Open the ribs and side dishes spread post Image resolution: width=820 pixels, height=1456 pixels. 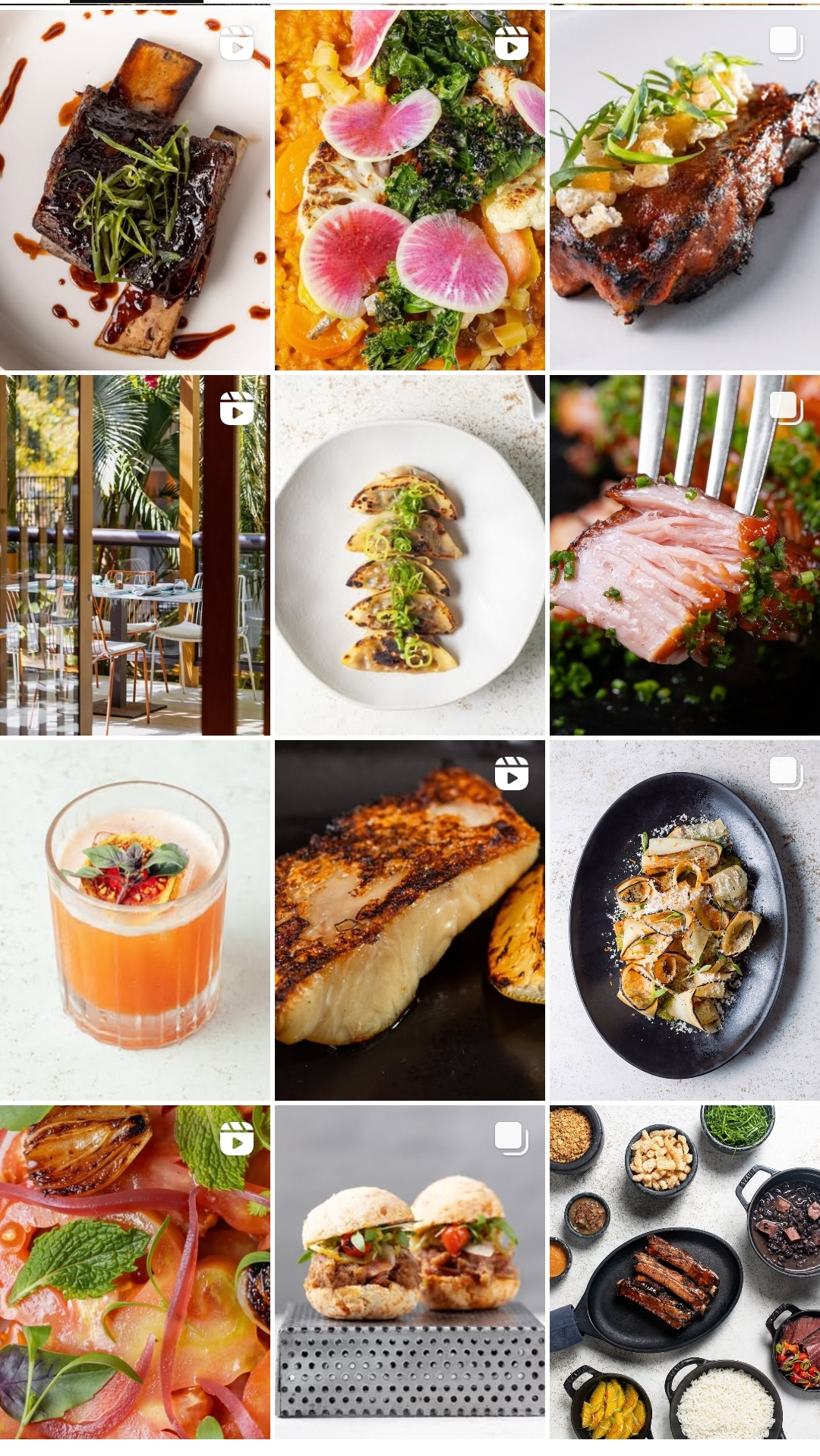(685, 1272)
